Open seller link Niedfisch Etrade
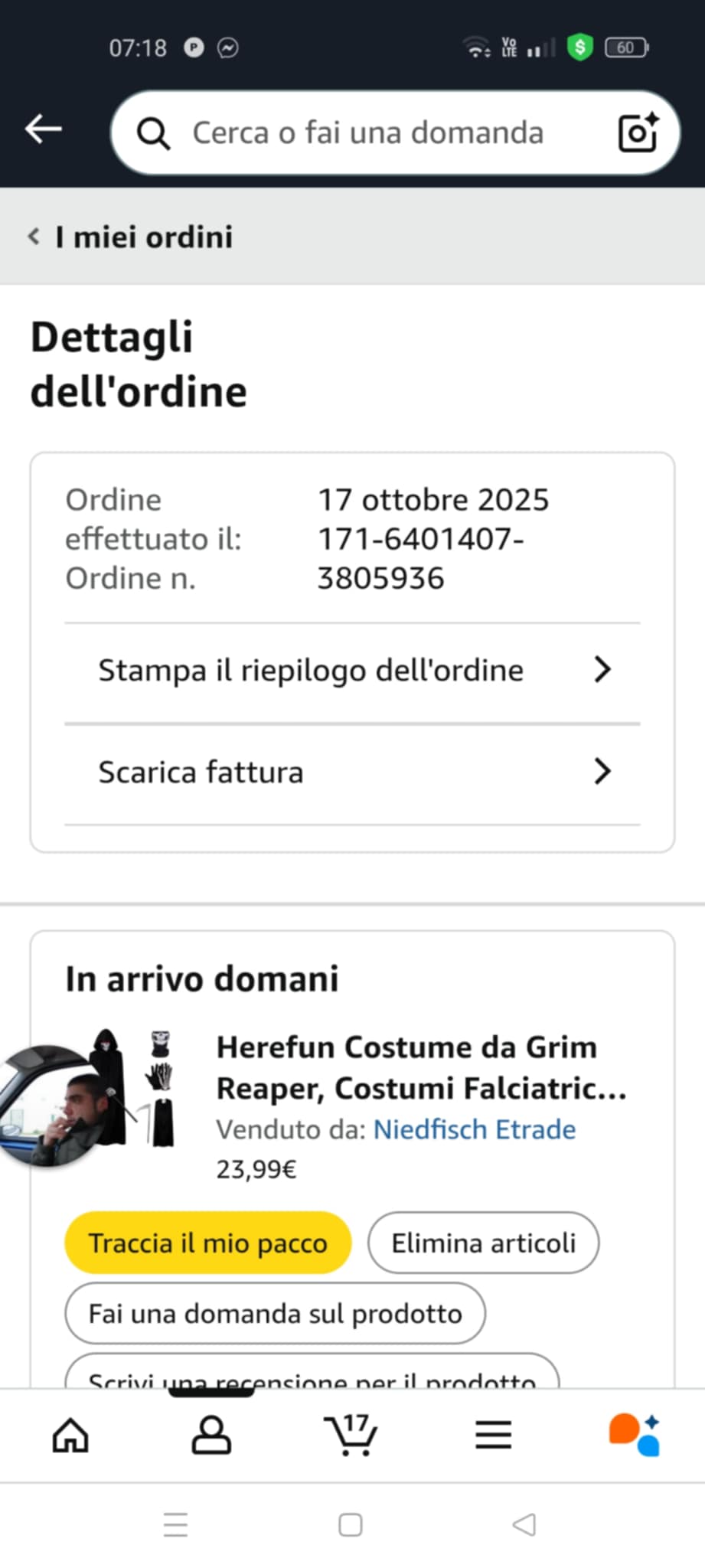 [x=474, y=1129]
